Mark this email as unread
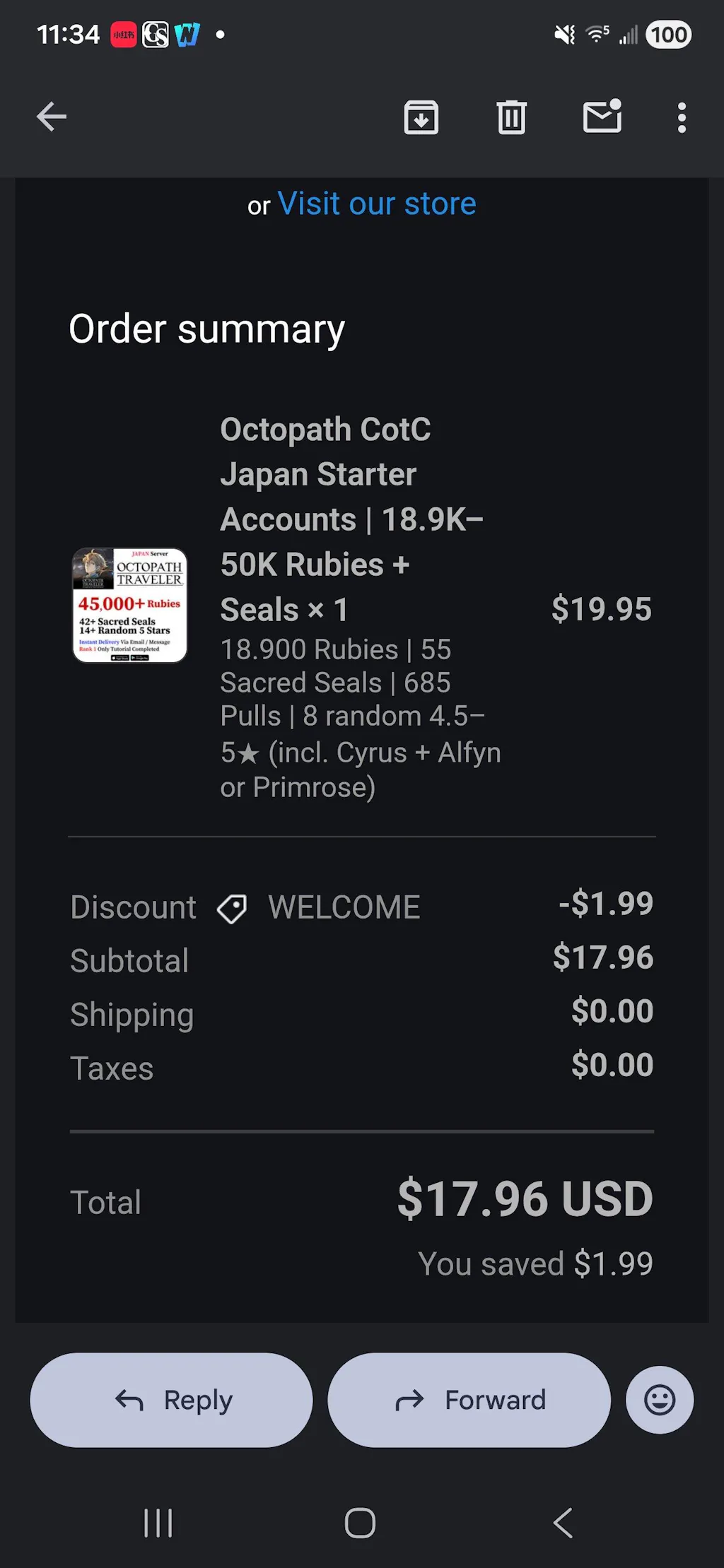 [x=602, y=117]
